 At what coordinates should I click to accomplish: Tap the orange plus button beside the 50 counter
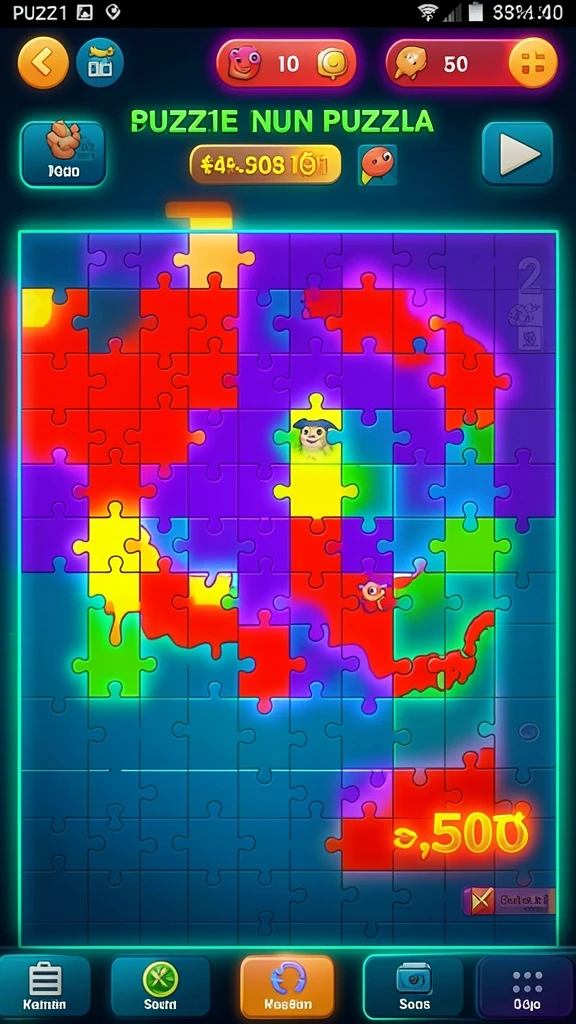tap(533, 63)
